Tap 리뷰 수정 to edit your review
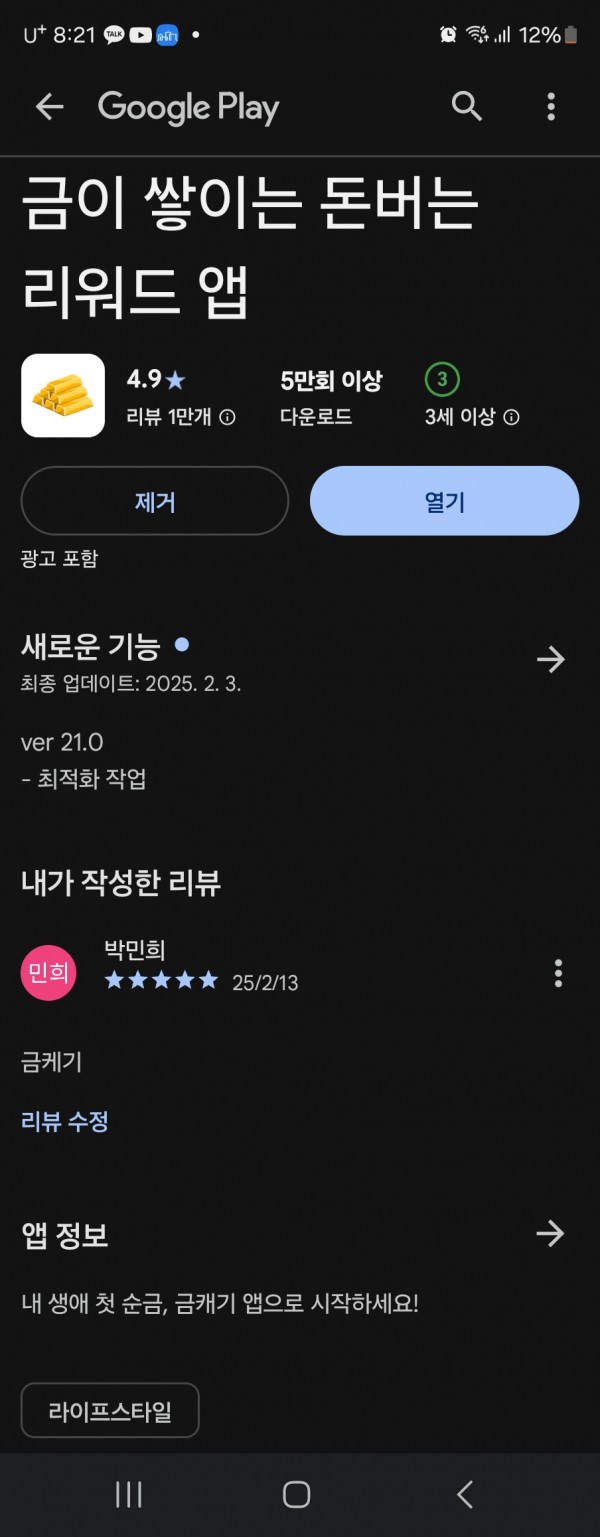Image resolution: width=600 pixels, height=1537 pixels. tap(65, 1121)
